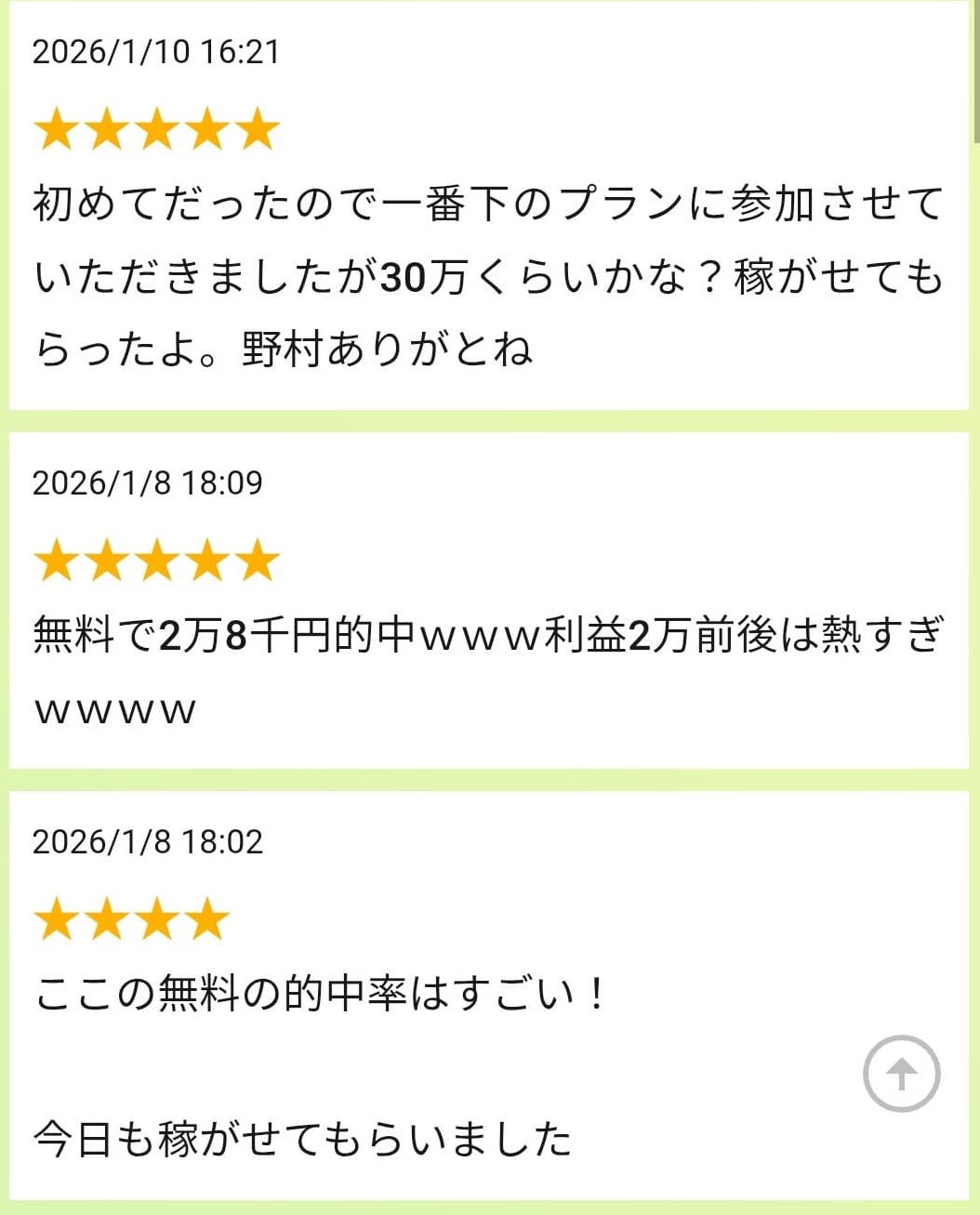Select the timestamp 2026/1/10 16:21
980x1215 pixels.
tap(154, 53)
